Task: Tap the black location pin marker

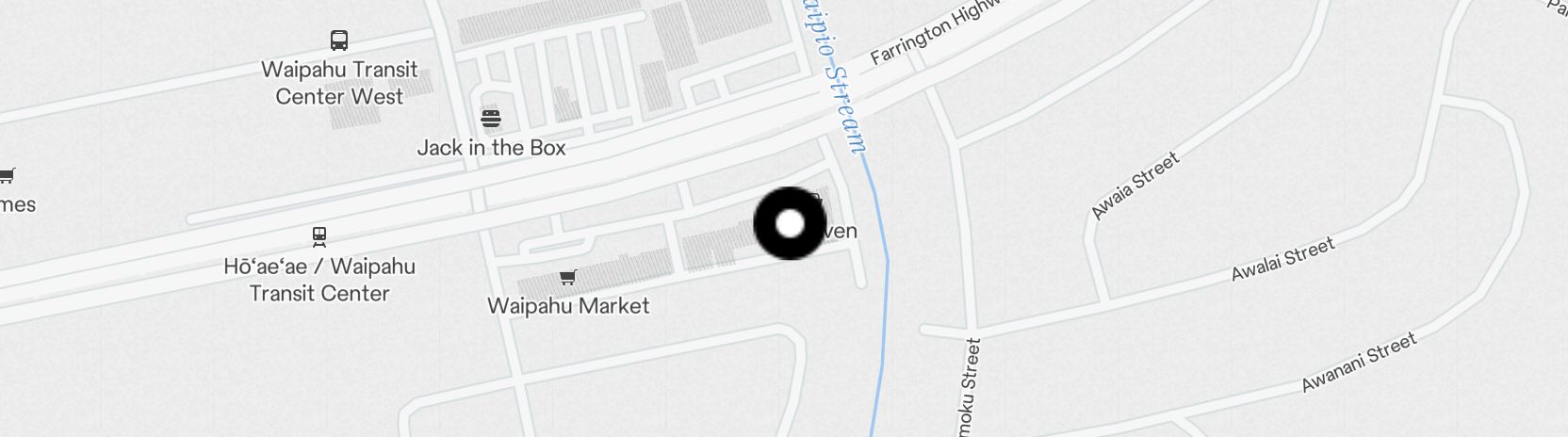Action: tap(790, 223)
